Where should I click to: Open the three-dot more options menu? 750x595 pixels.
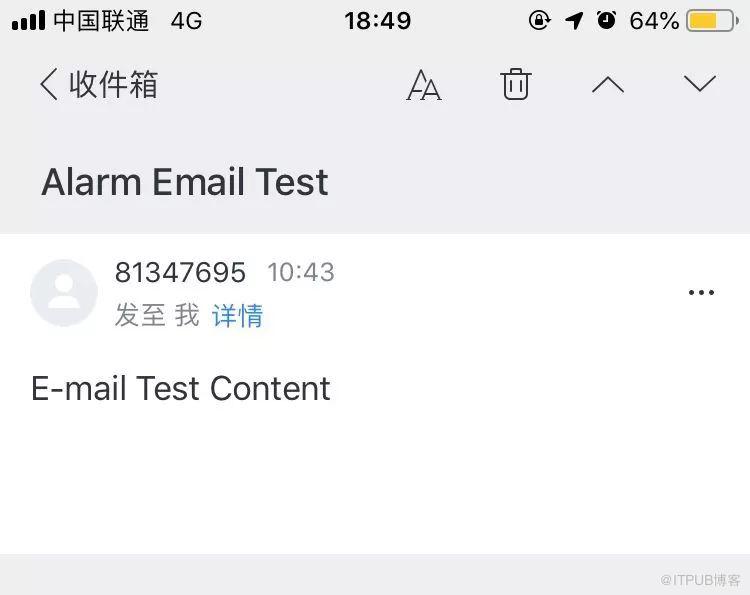(x=702, y=293)
